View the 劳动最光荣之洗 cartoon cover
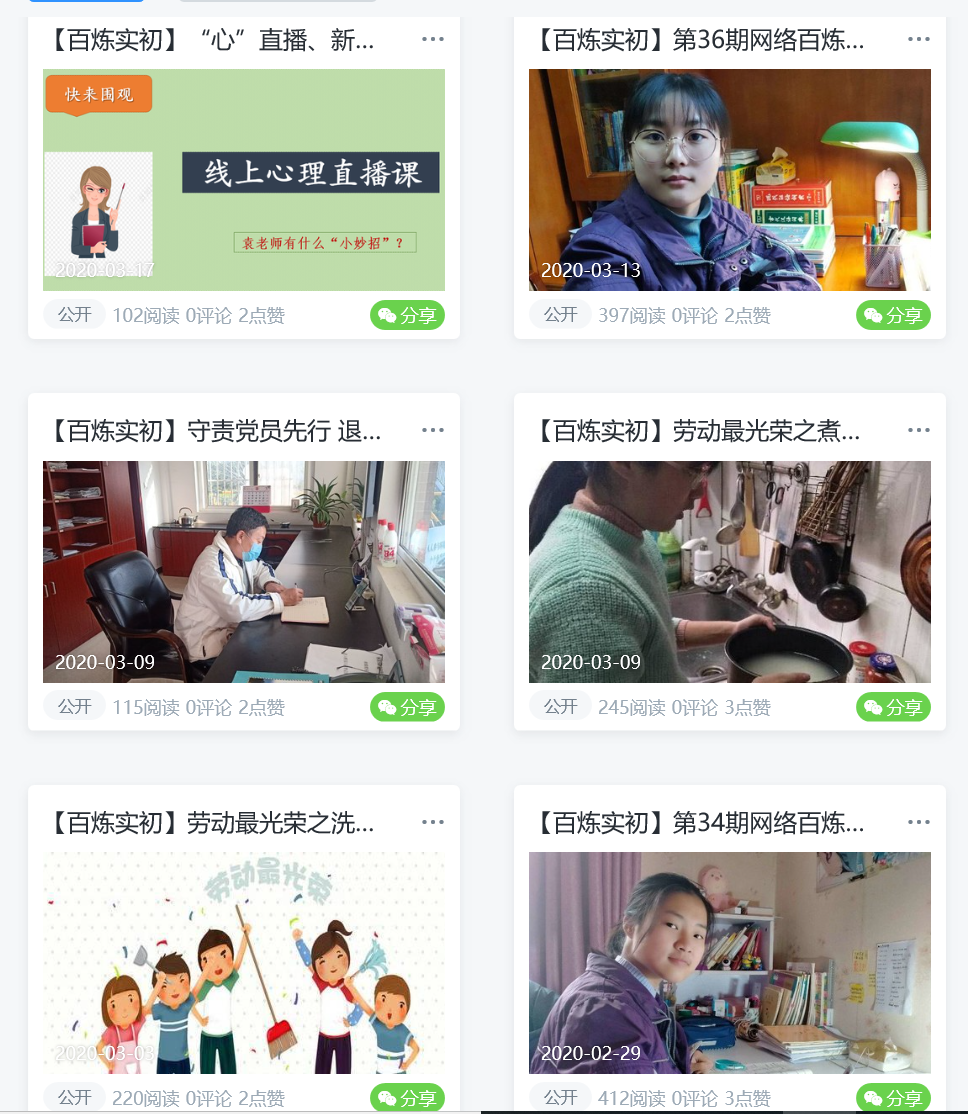 tap(244, 963)
